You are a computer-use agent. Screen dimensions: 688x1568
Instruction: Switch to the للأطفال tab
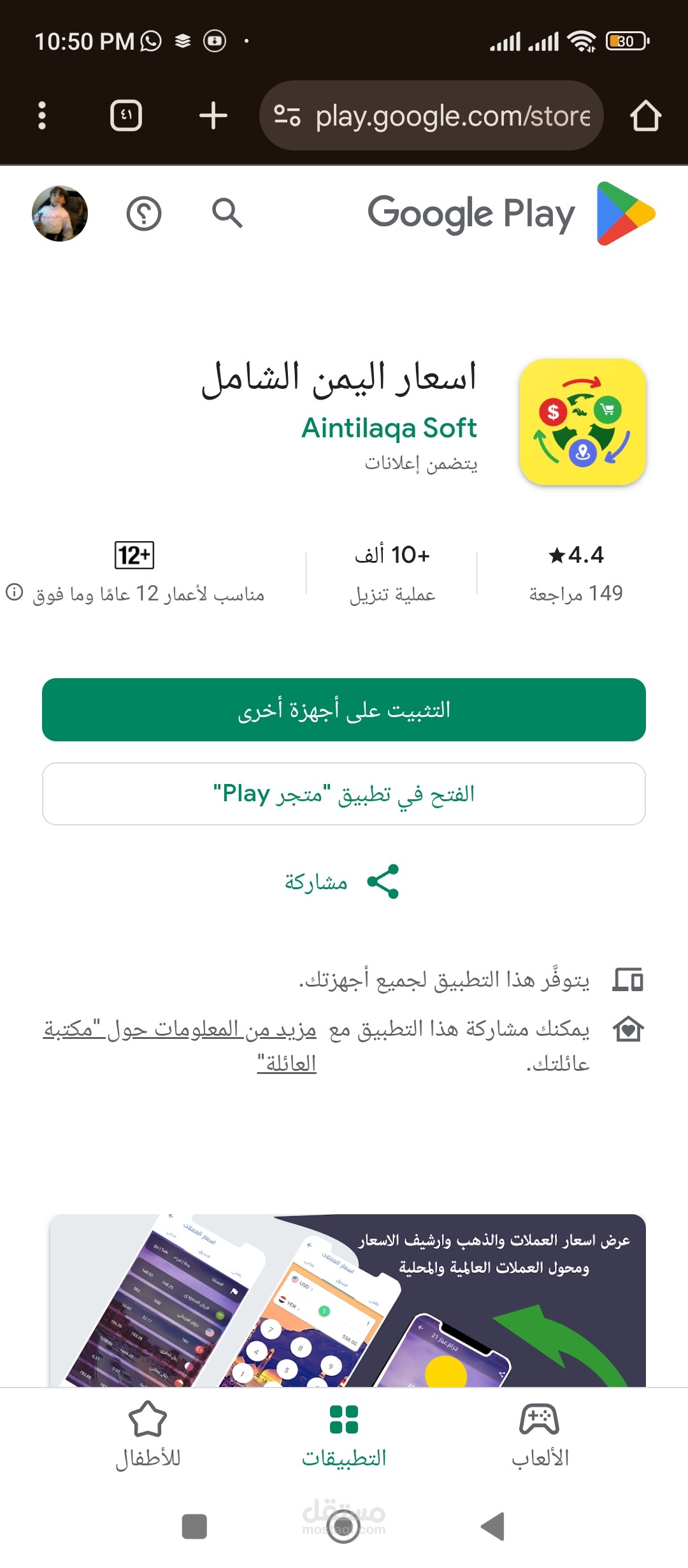tap(148, 1435)
